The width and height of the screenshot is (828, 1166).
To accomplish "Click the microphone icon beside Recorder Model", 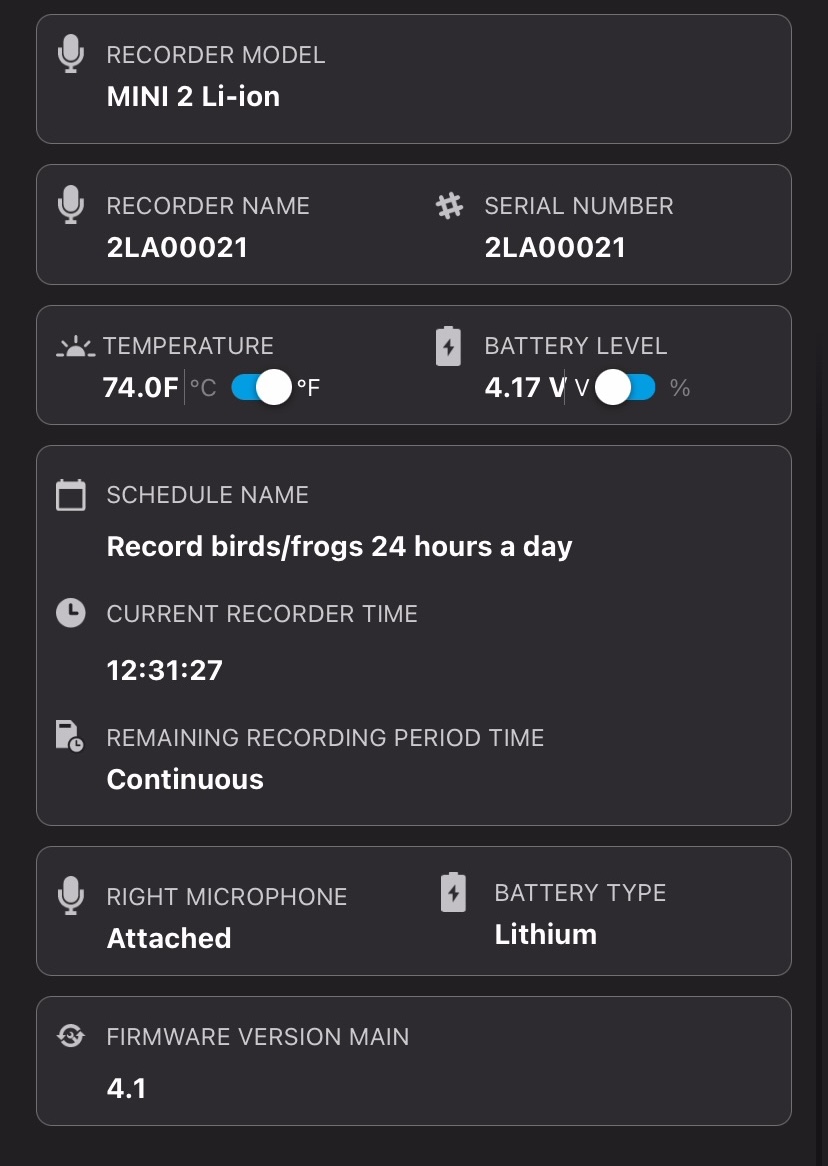I will (70, 54).
